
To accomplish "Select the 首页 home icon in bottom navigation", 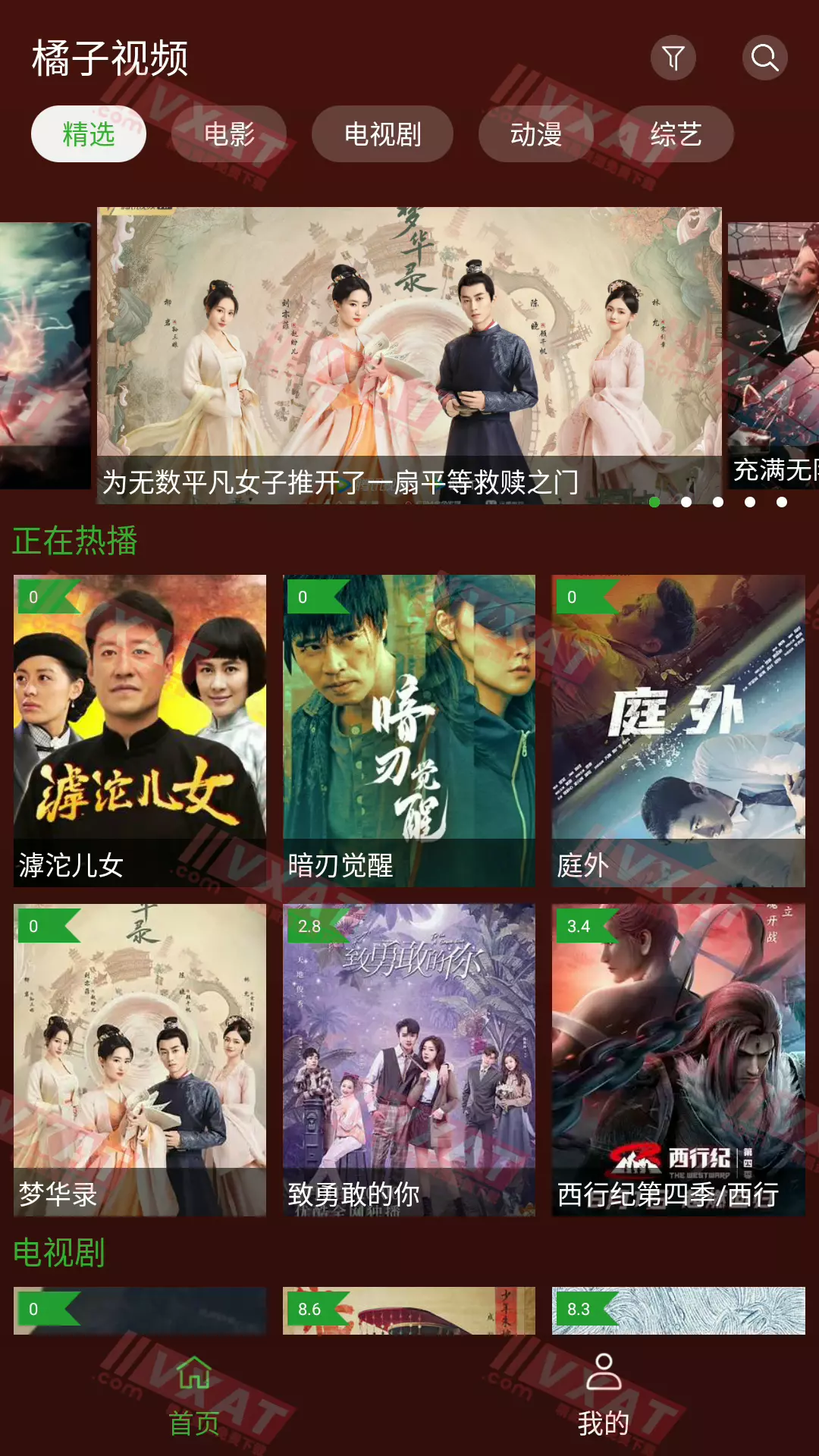I will pos(192,1394).
